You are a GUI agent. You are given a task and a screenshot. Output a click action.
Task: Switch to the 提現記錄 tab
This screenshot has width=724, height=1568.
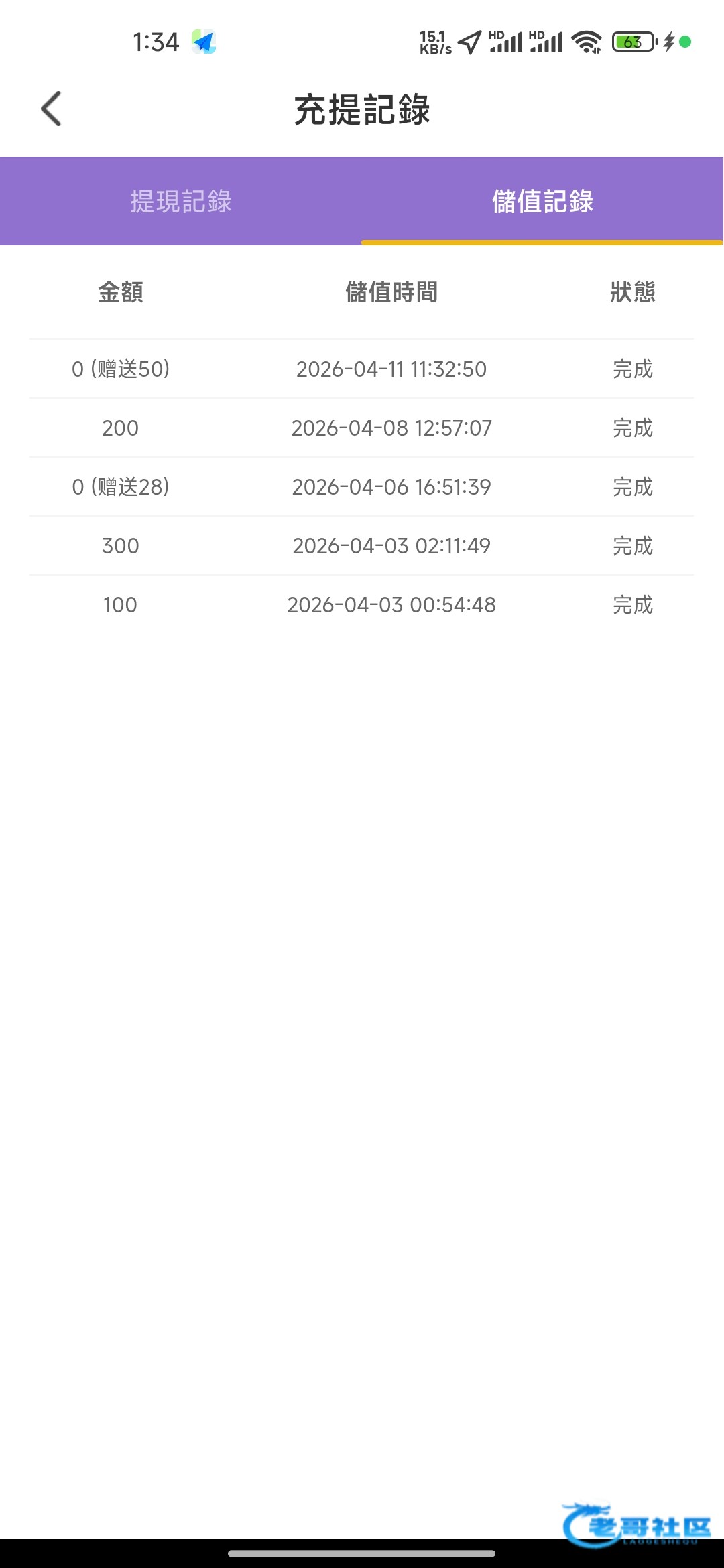181,201
